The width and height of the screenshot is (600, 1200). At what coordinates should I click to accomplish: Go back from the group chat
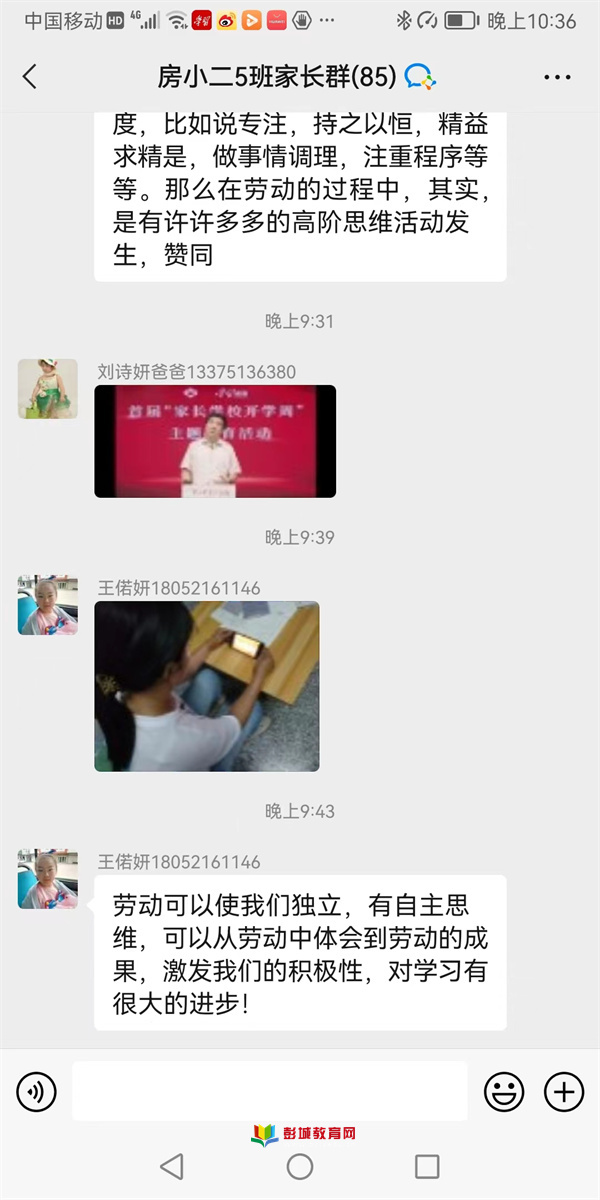tap(30, 77)
